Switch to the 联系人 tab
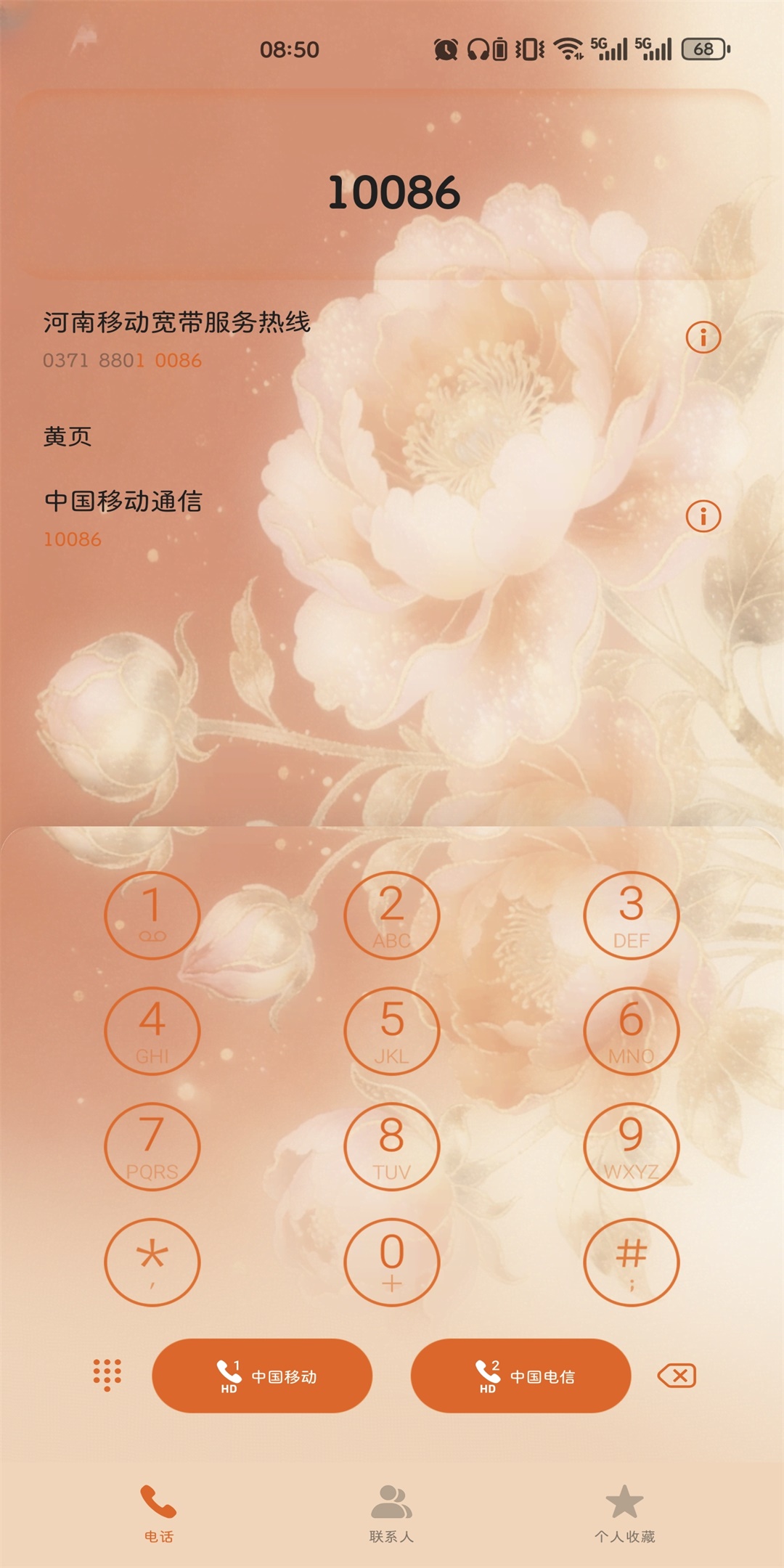The image size is (784, 1568). pos(391,1512)
